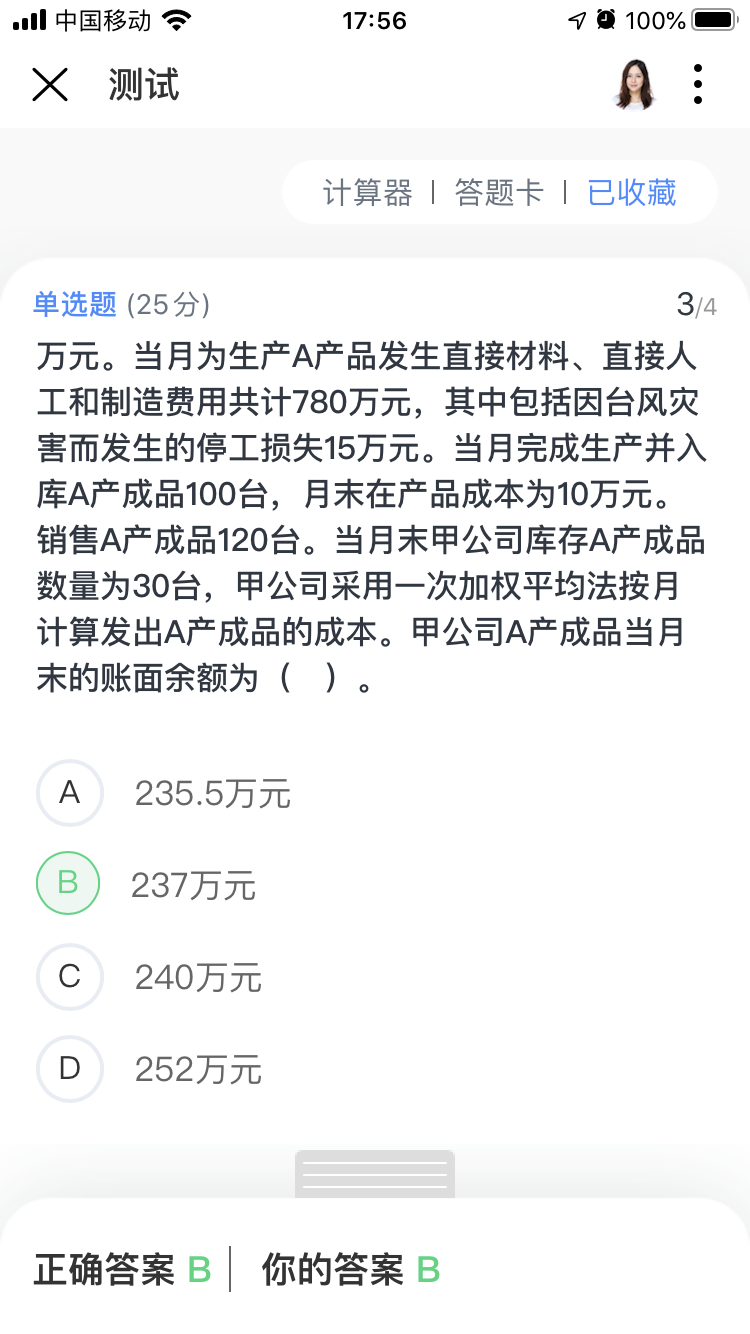Tap the profile avatar picture
This screenshot has width=750, height=1334.
[x=636, y=85]
